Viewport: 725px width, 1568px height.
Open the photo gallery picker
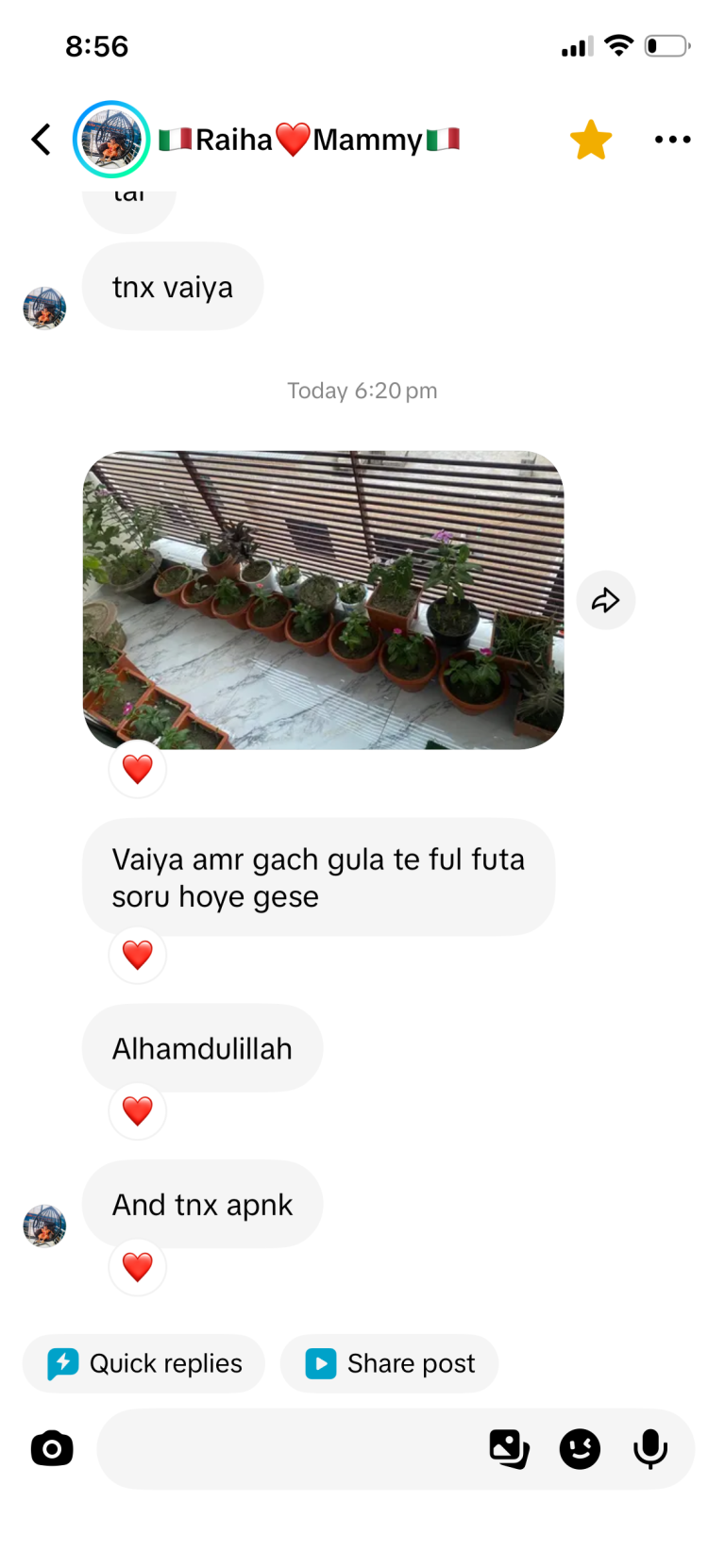tap(509, 1448)
